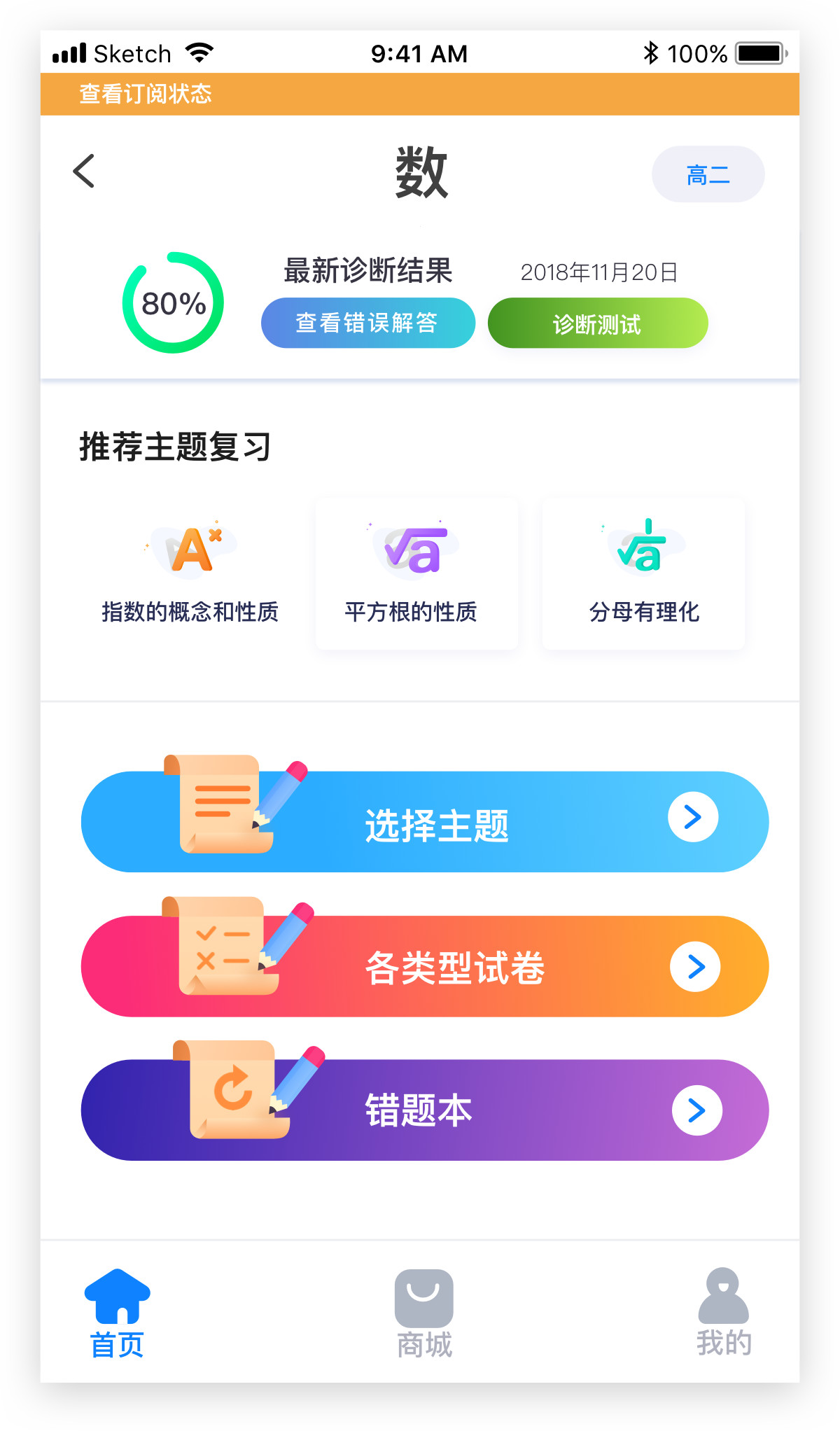Open the 选择主题 option
The height and width of the screenshot is (1431, 840).
coord(424,822)
